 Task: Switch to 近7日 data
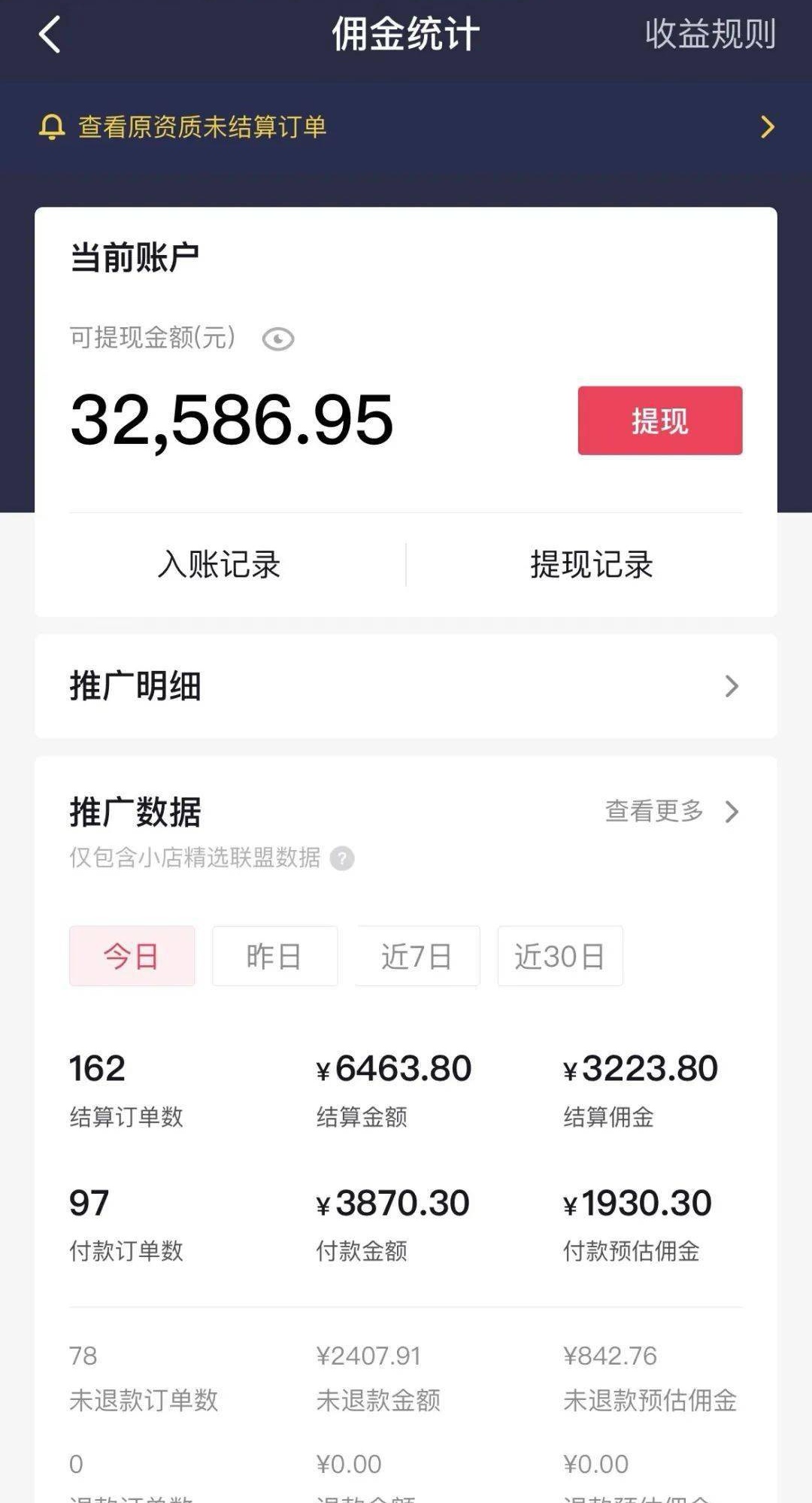click(x=417, y=956)
